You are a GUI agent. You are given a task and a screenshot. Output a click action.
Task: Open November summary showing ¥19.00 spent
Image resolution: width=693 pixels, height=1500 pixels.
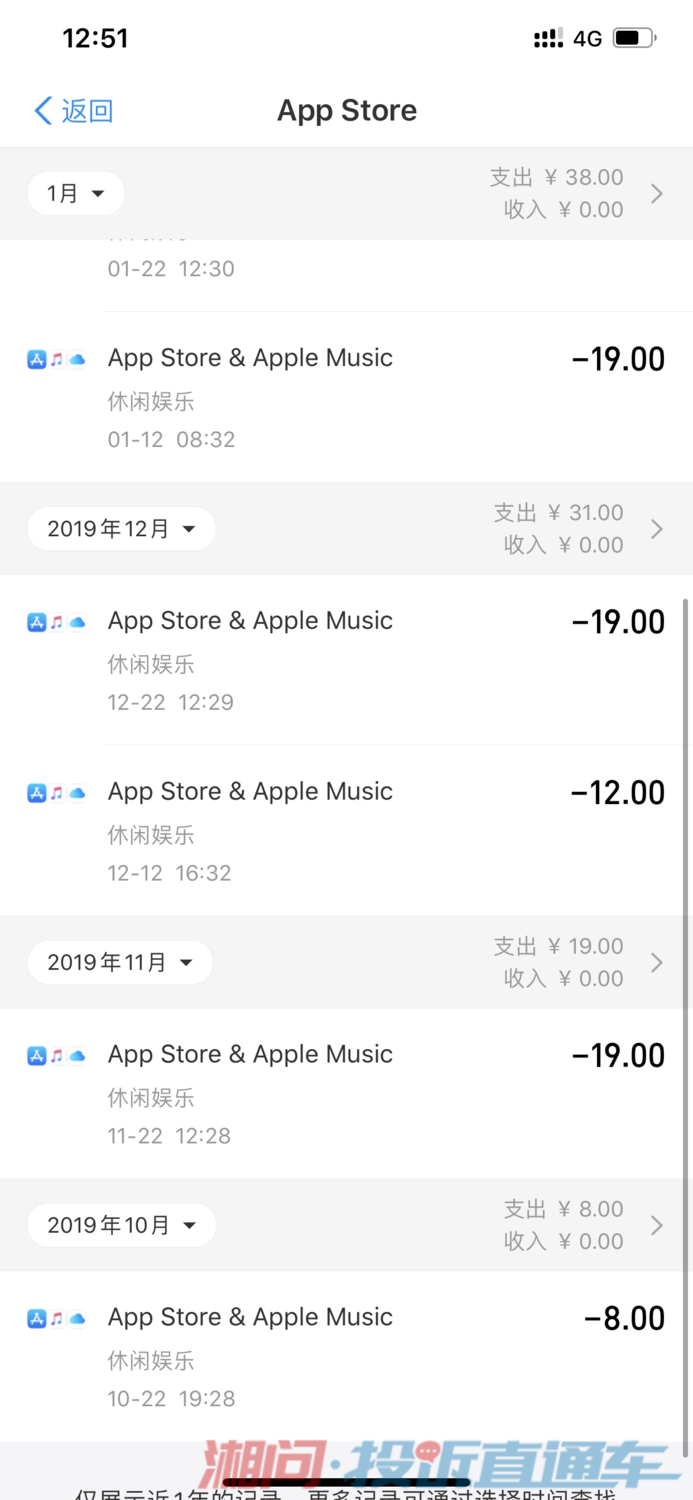point(578,962)
